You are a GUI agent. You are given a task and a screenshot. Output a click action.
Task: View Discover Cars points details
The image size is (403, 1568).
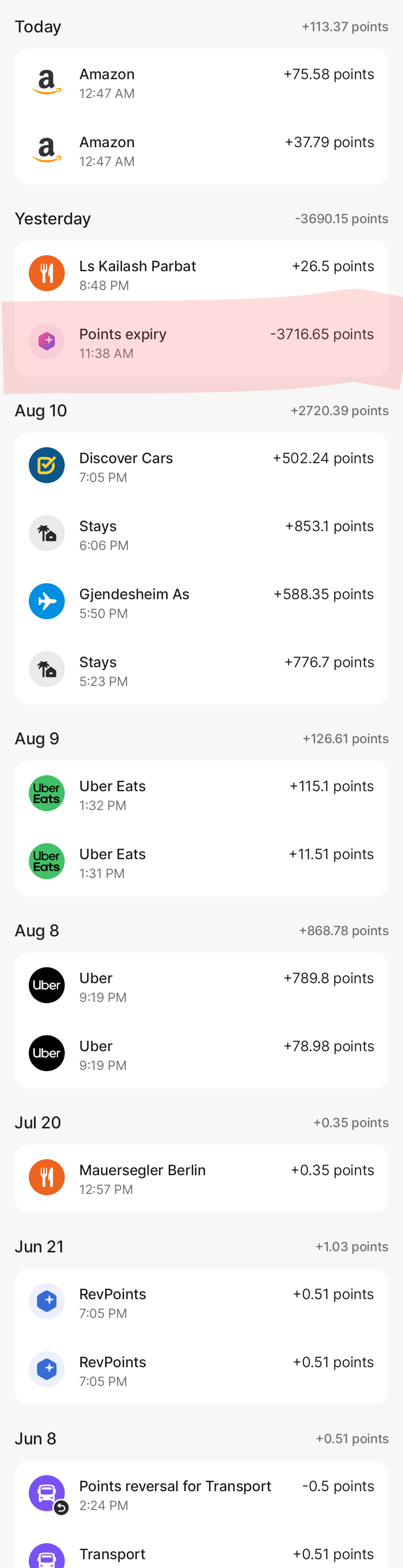click(x=201, y=467)
